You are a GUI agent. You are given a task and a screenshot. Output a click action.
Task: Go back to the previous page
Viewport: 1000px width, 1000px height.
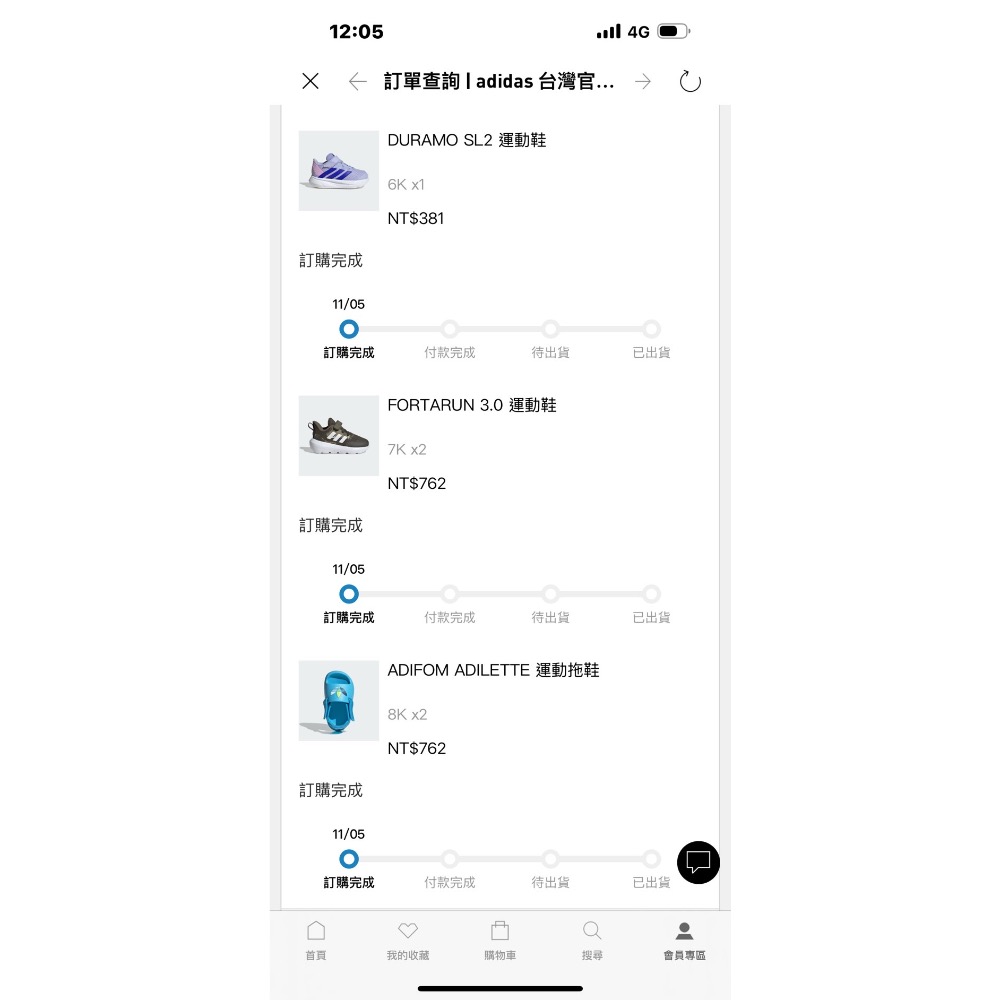(x=357, y=82)
